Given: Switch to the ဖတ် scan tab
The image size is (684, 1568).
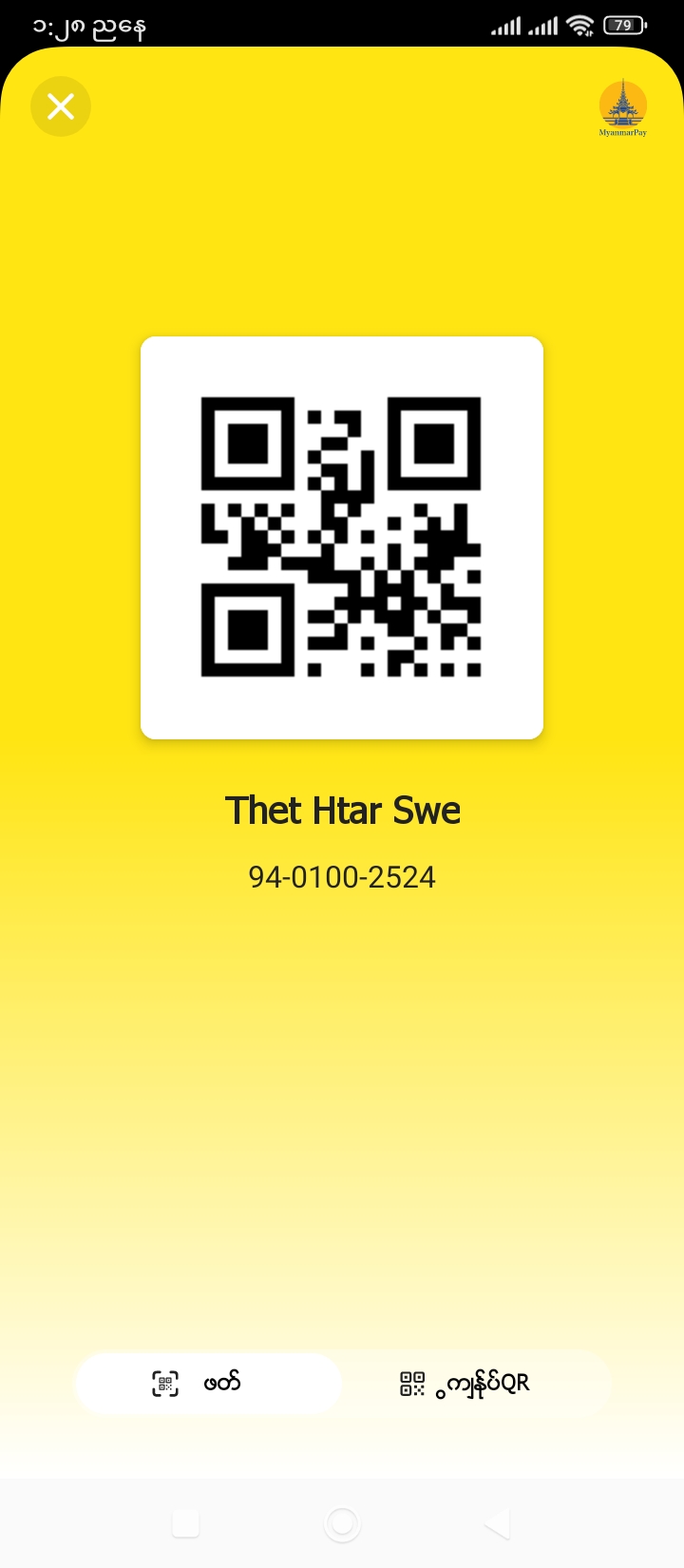Looking at the screenshot, I should [208, 1384].
